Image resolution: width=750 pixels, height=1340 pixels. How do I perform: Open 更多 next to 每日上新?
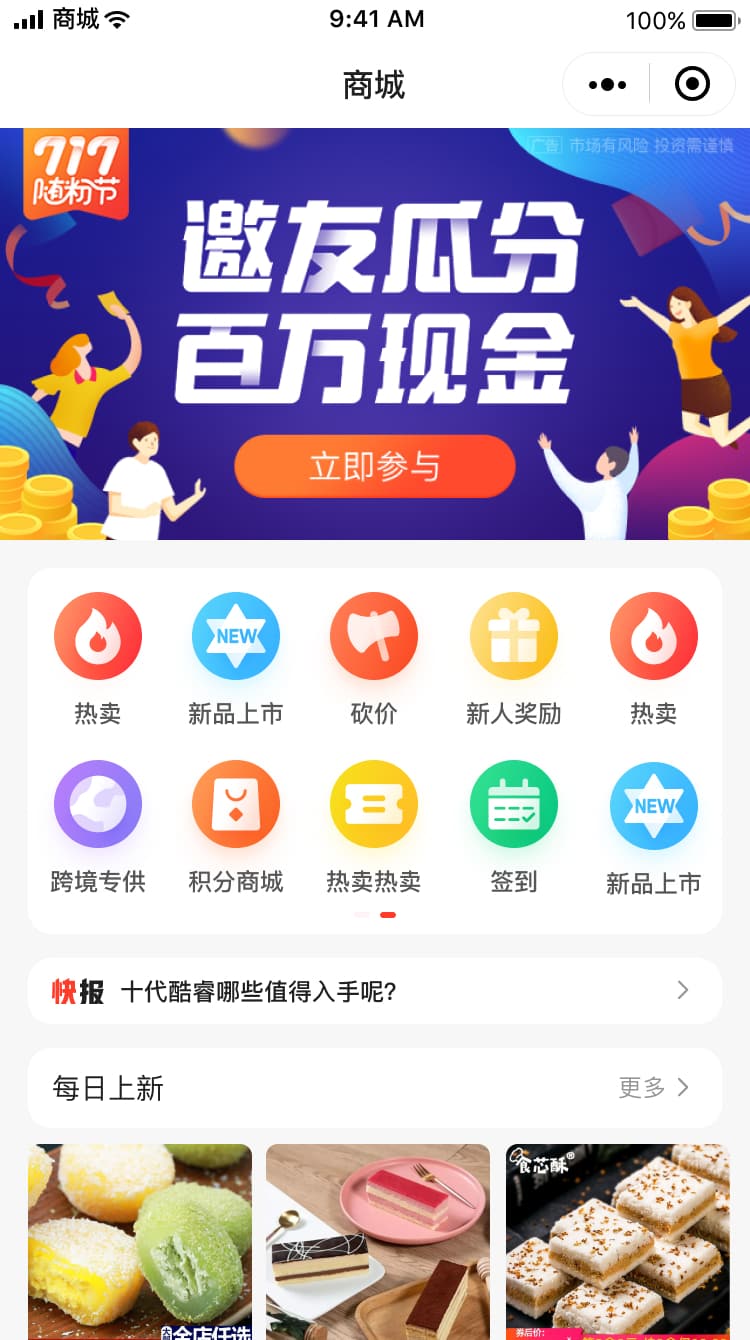click(640, 1087)
